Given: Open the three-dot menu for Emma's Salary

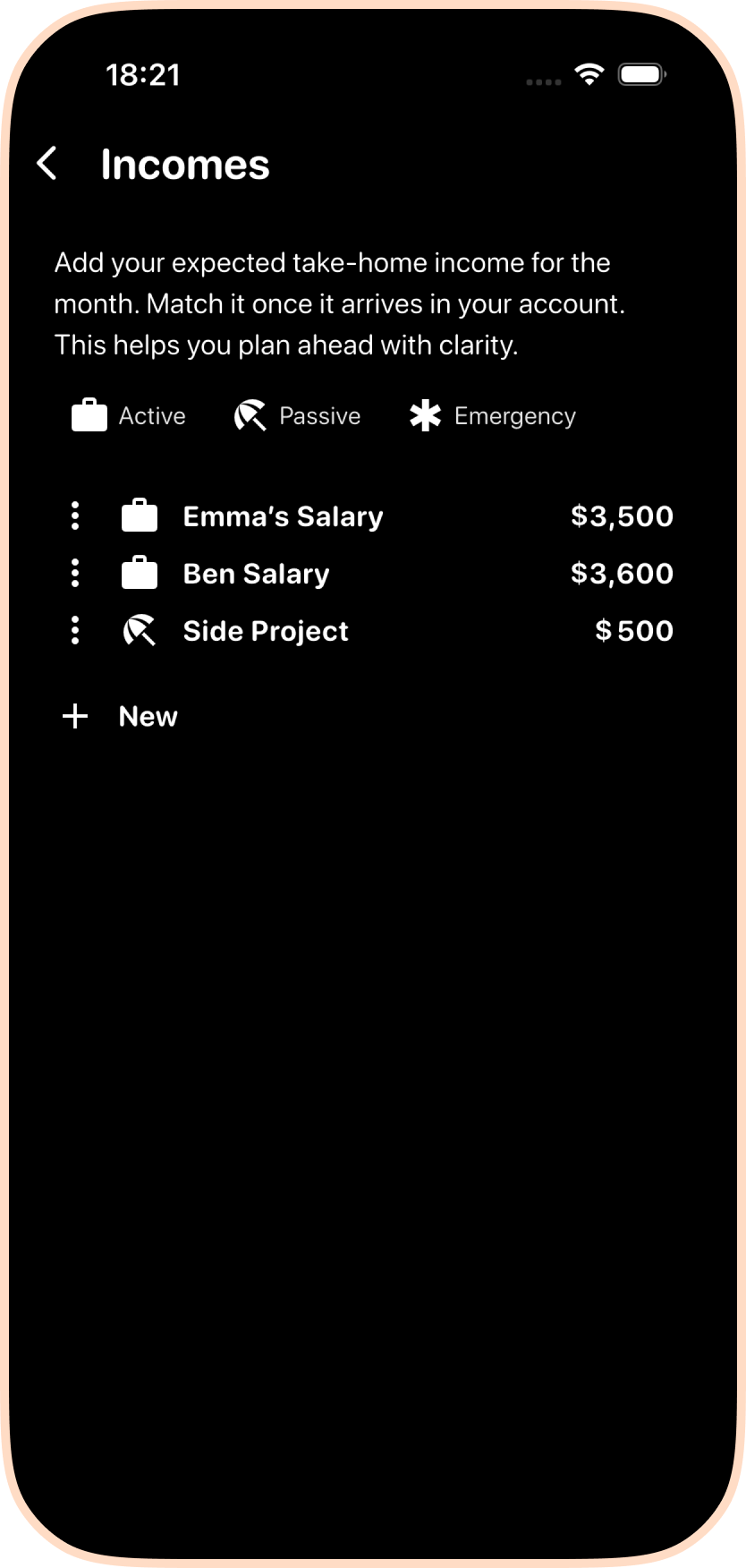Looking at the screenshot, I should [x=74, y=516].
